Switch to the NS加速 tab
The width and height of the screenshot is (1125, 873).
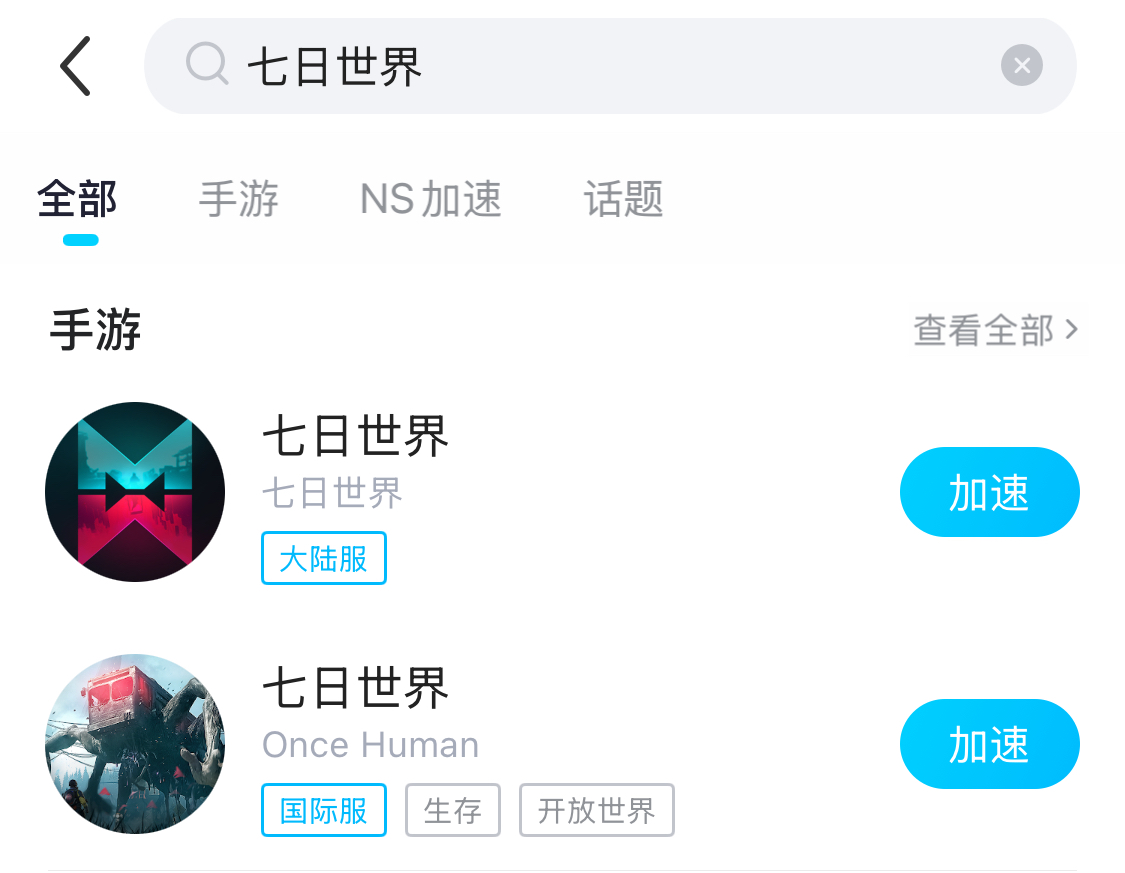(430, 200)
